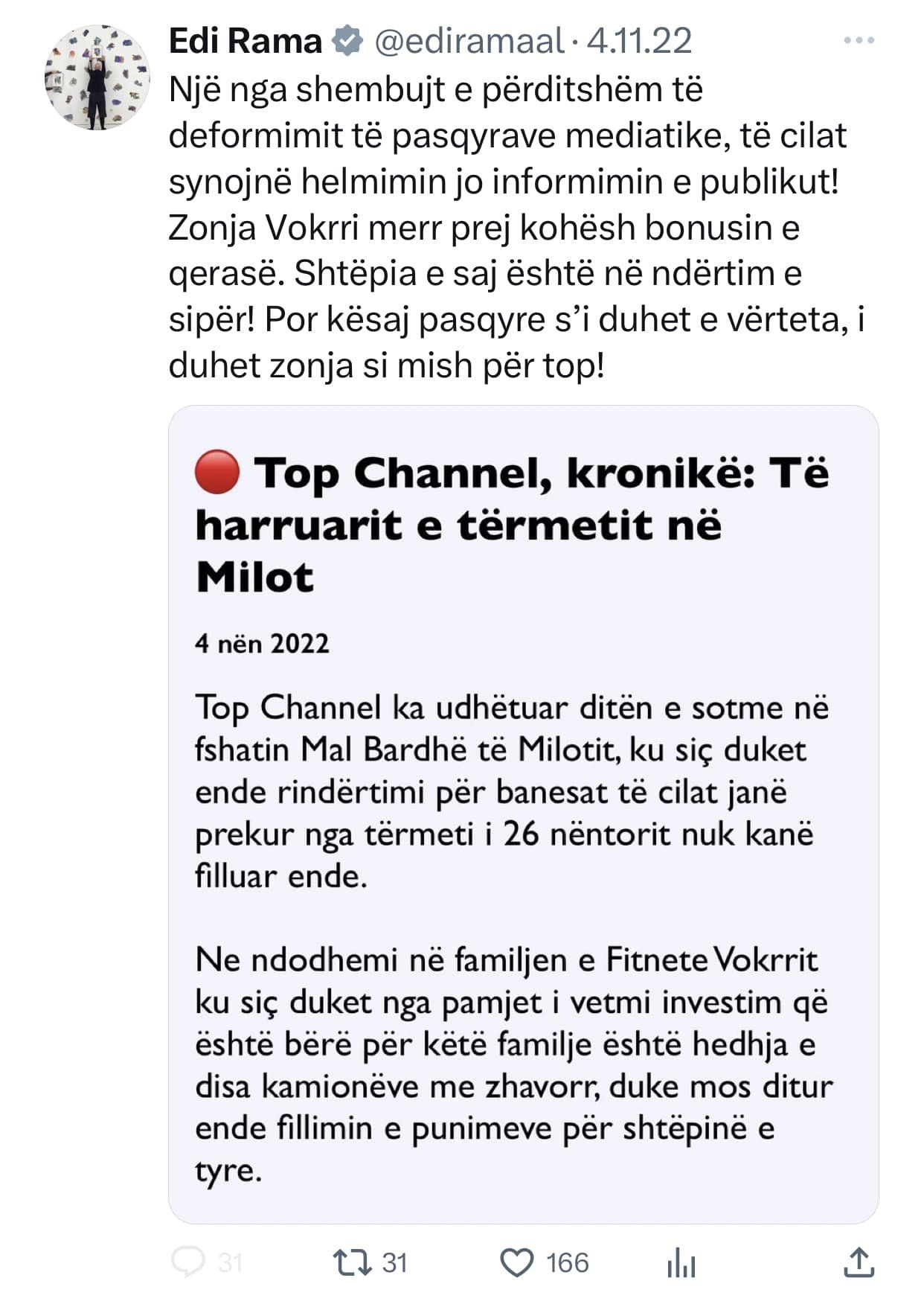Image resolution: width=924 pixels, height=1310 pixels.
Task: Open the attached Top Channel article image
Action: (x=523, y=814)
